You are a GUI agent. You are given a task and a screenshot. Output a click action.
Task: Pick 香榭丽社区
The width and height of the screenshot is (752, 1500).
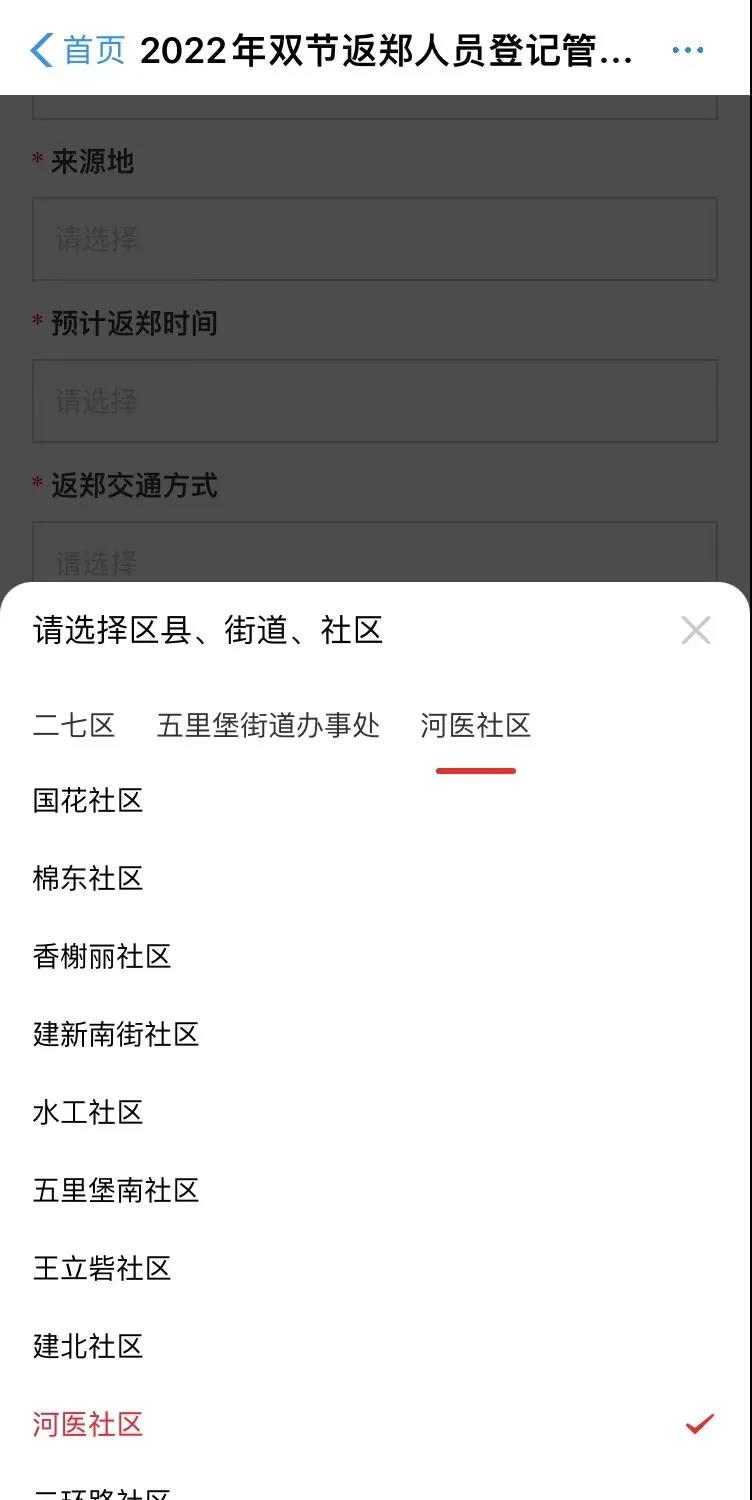[102, 956]
